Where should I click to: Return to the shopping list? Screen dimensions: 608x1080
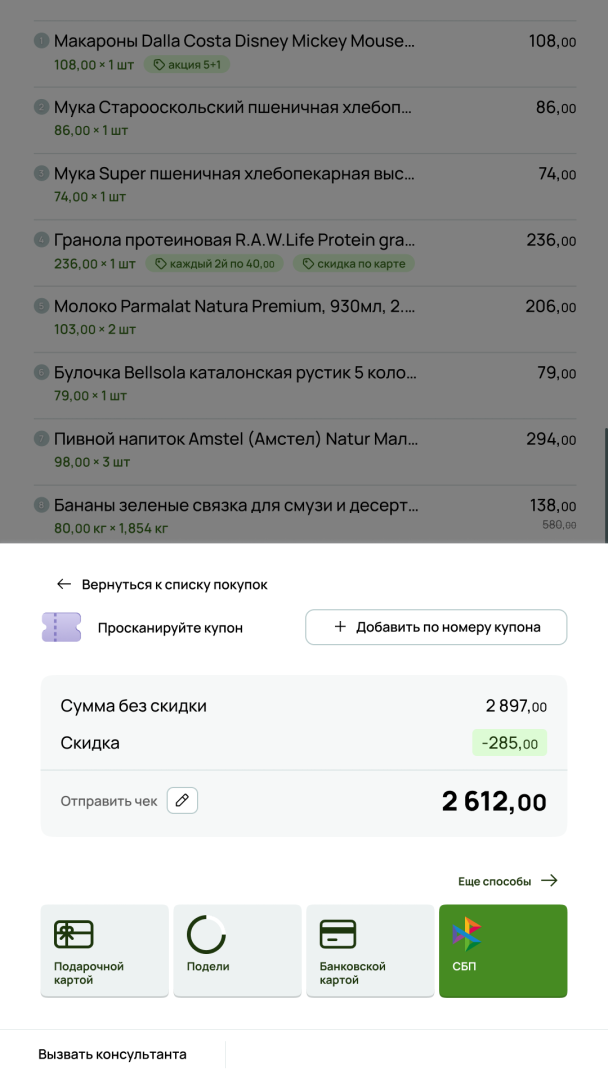click(x=162, y=584)
